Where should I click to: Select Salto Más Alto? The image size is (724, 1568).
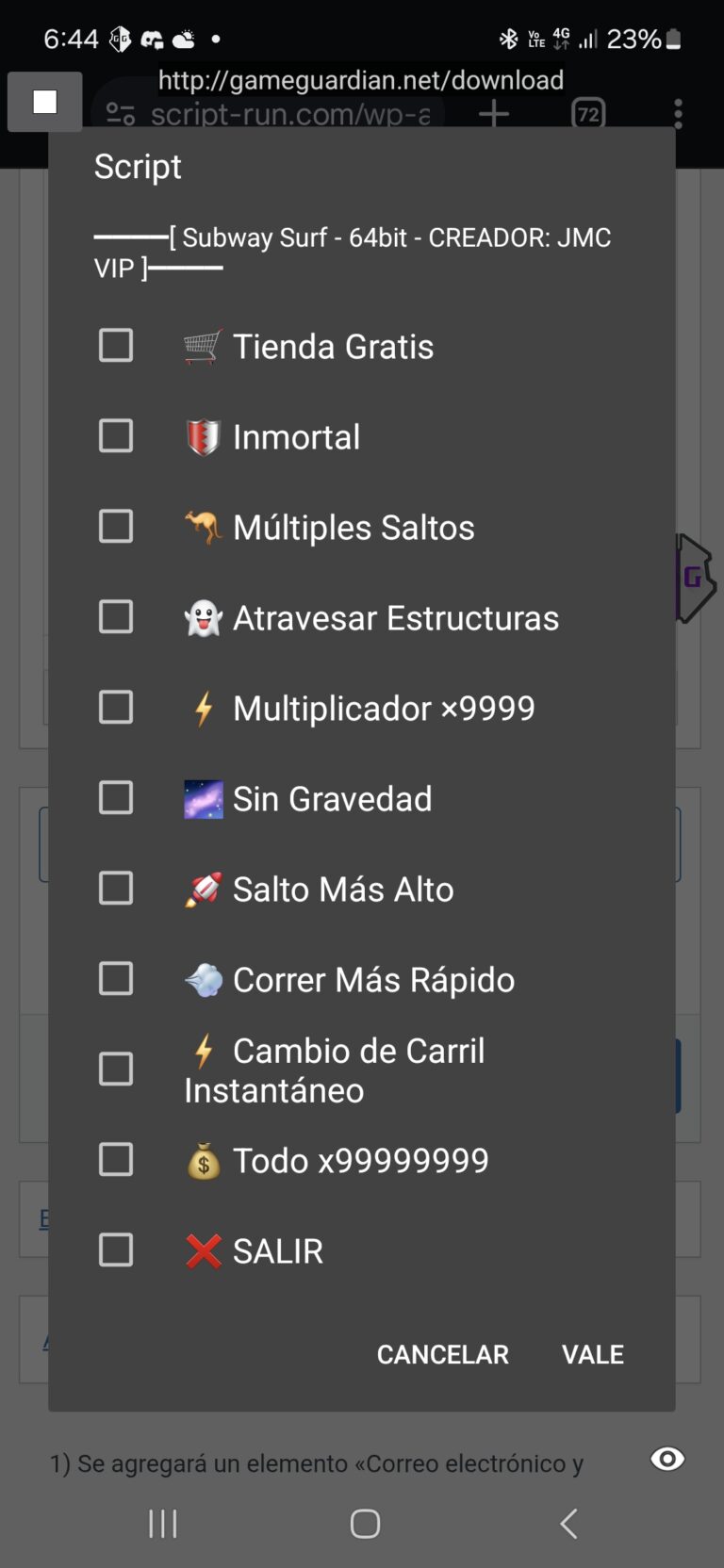click(x=116, y=889)
